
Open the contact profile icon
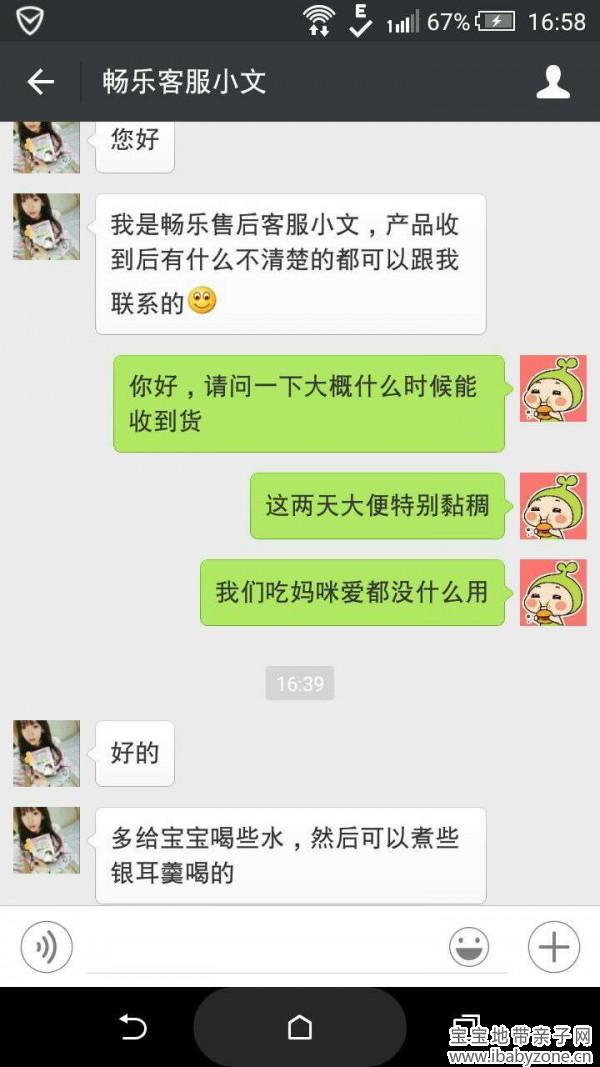(x=553, y=82)
